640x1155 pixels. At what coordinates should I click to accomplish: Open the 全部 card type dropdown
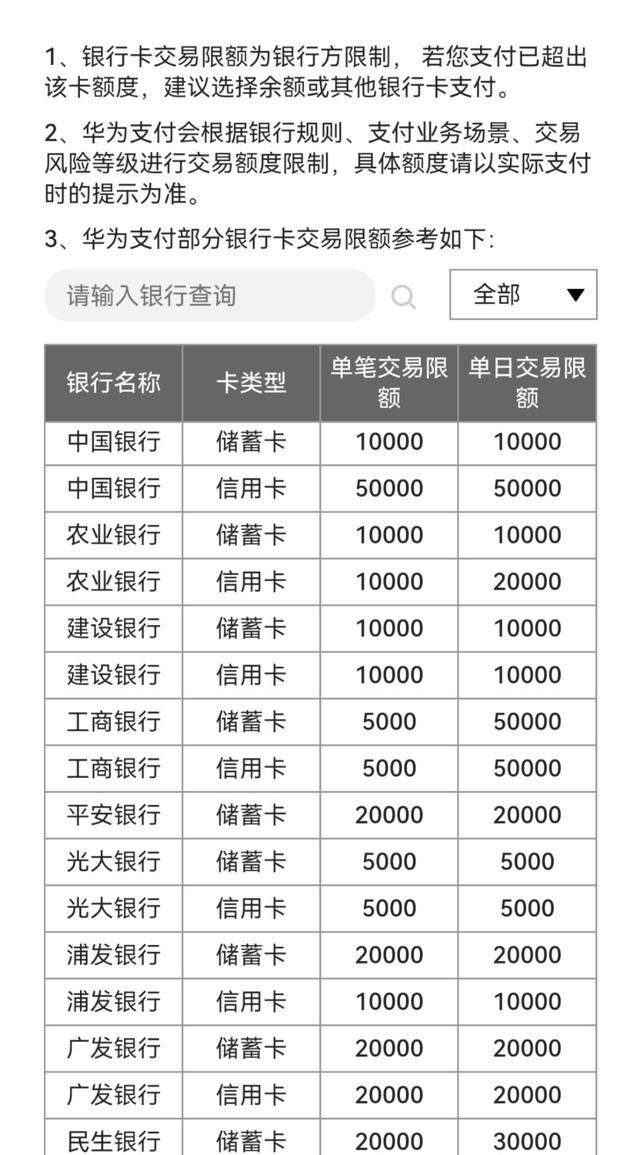click(x=523, y=295)
